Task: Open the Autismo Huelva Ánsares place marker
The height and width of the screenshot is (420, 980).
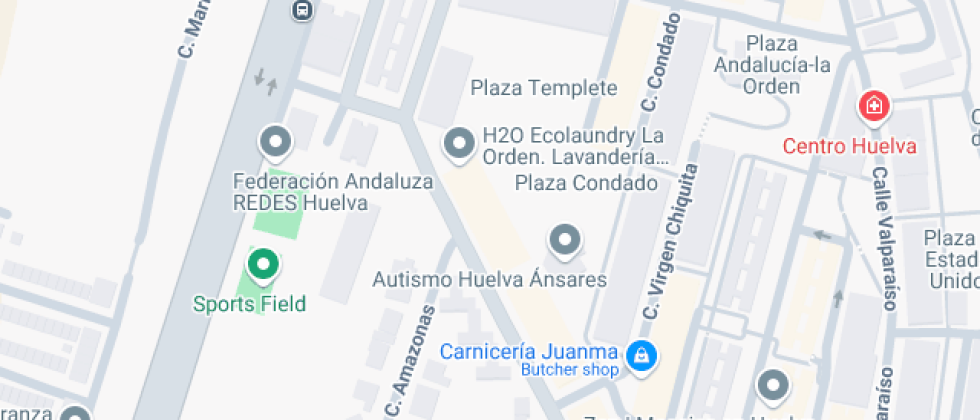Action: (566, 240)
